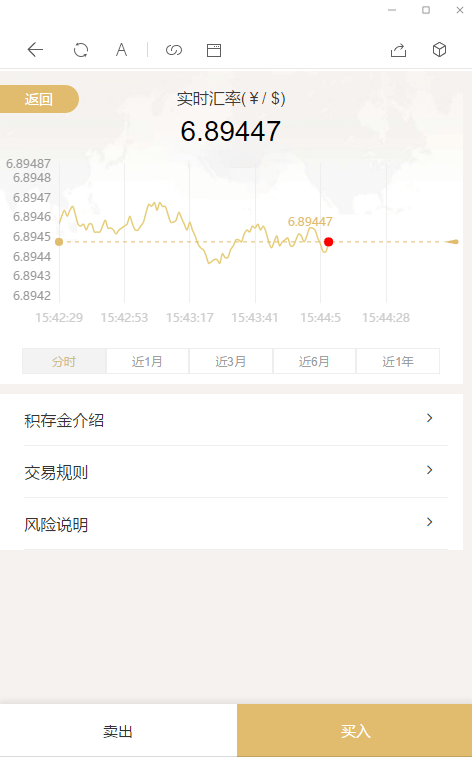Viewport: 472px width, 757px height.
Task: Close the window
Action: [459, 10]
